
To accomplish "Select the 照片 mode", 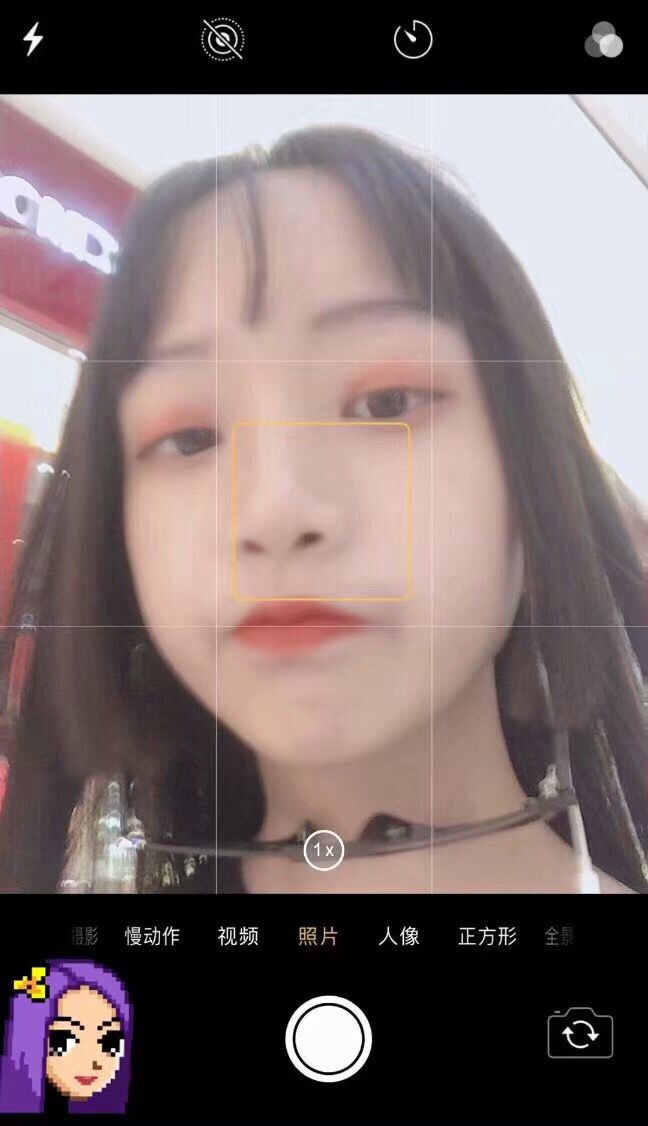I will pos(318,937).
